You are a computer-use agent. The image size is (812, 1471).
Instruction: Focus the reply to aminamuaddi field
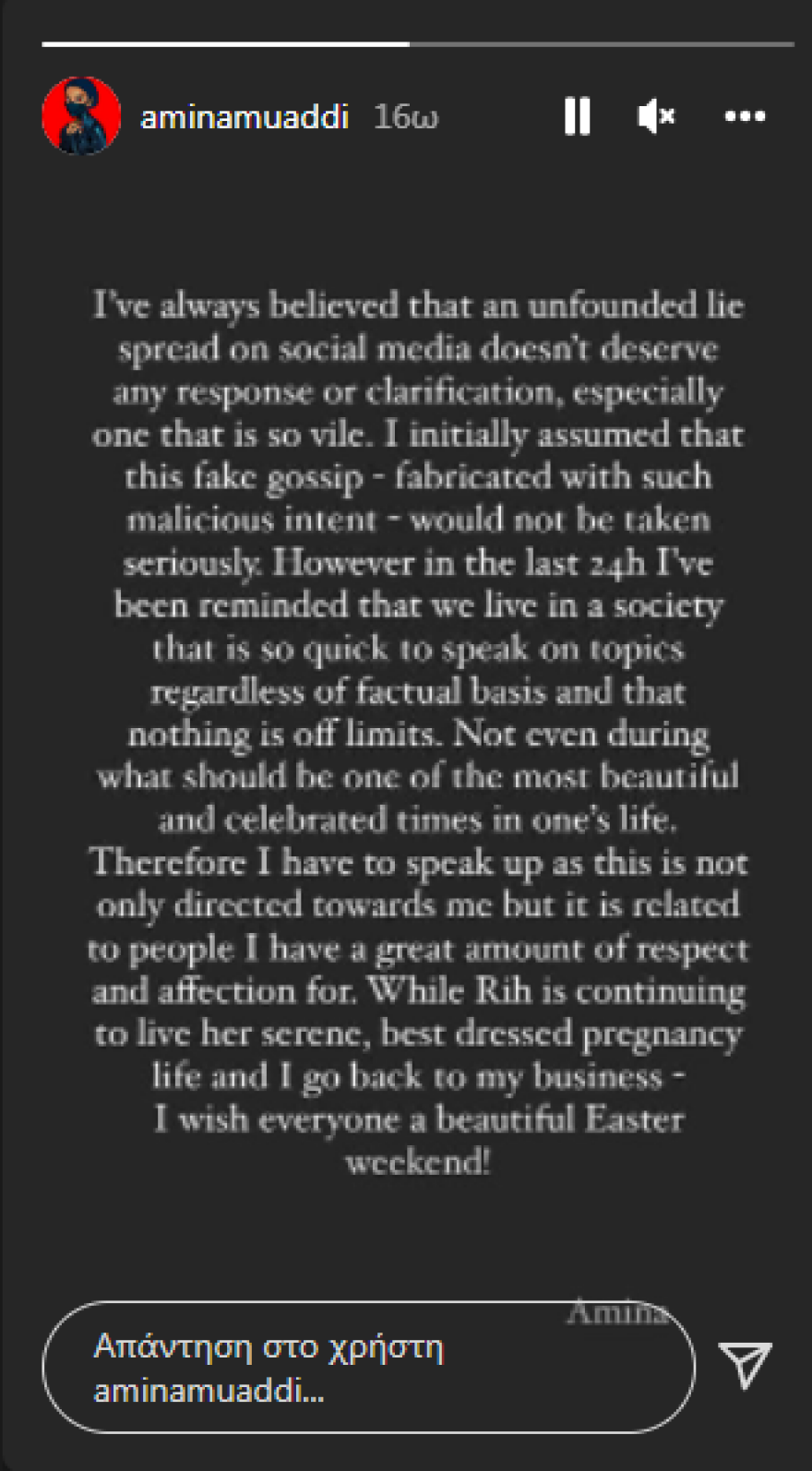coord(367,1368)
